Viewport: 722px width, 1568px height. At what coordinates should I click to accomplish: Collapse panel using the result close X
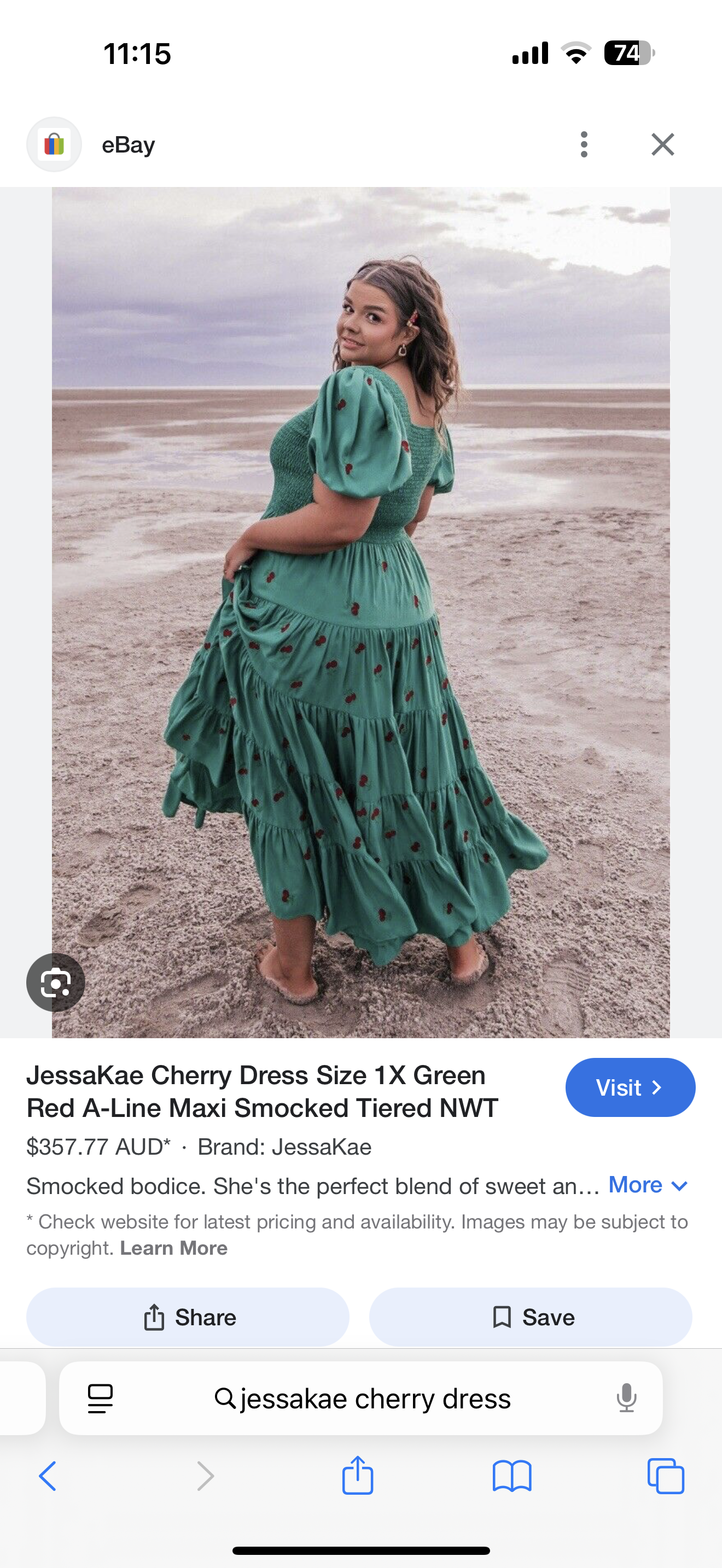coord(662,144)
